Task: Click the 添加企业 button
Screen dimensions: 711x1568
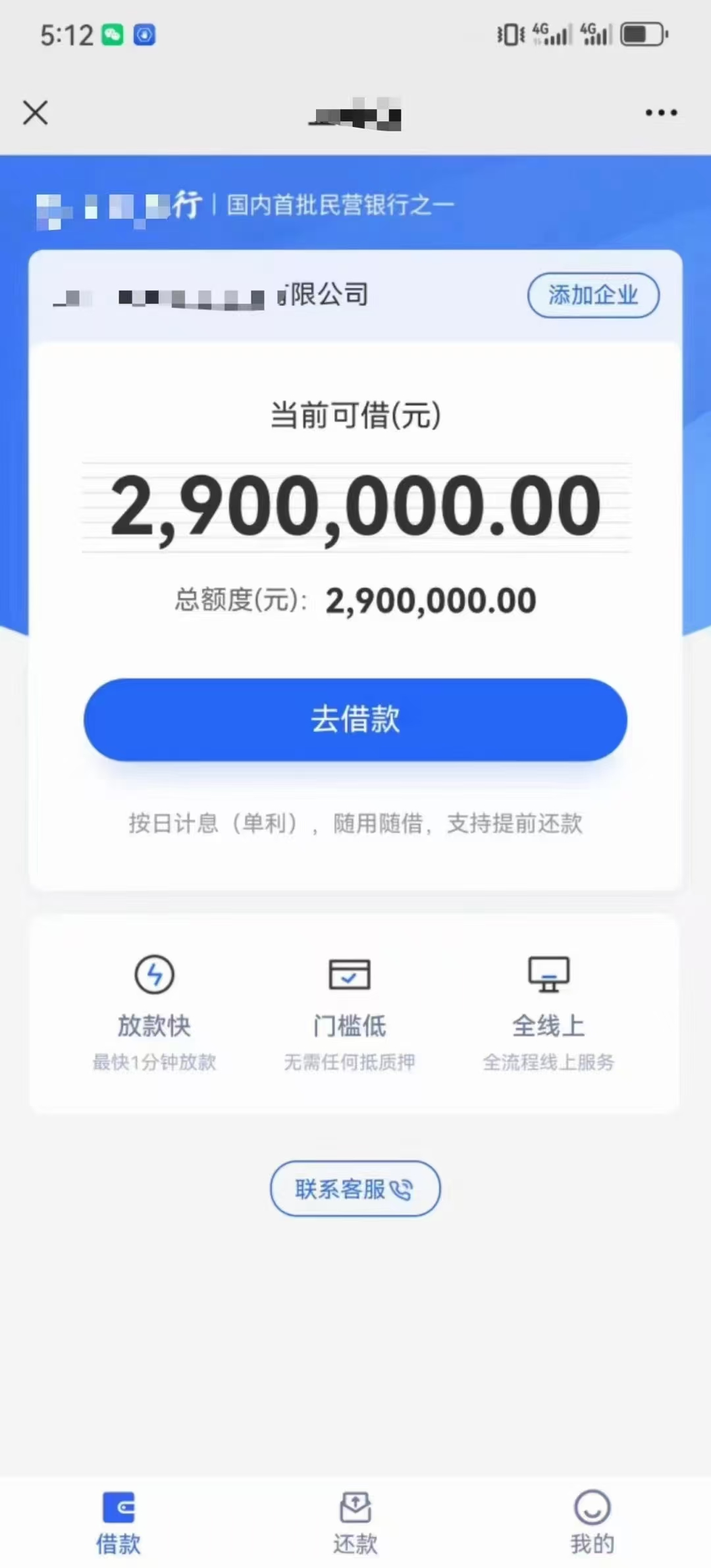Action: (592, 295)
